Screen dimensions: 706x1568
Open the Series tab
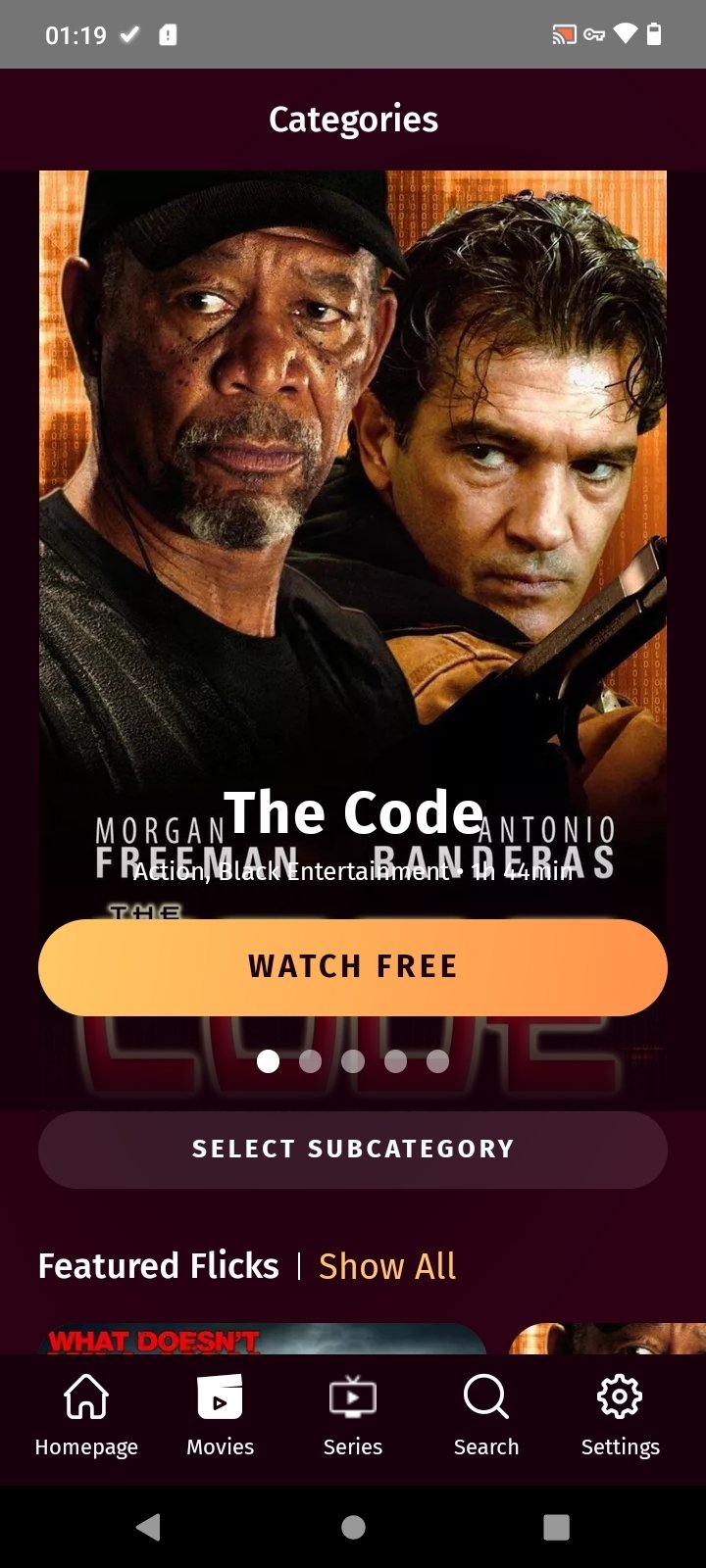click(352, 1414)
